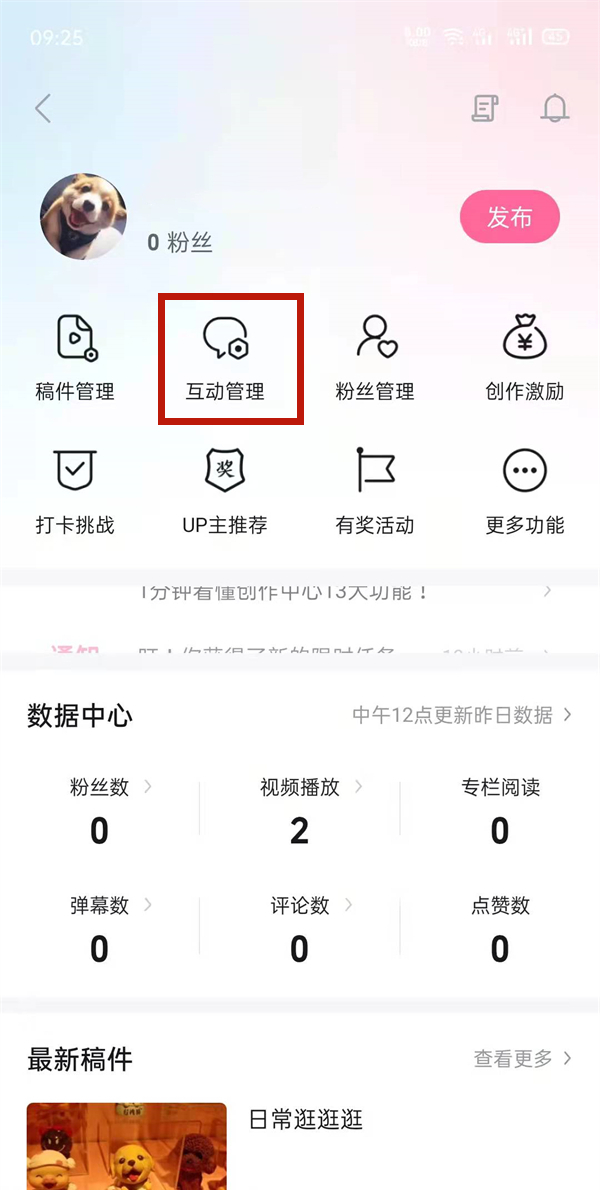Open 更多功能 more functions

pos(524,492)
